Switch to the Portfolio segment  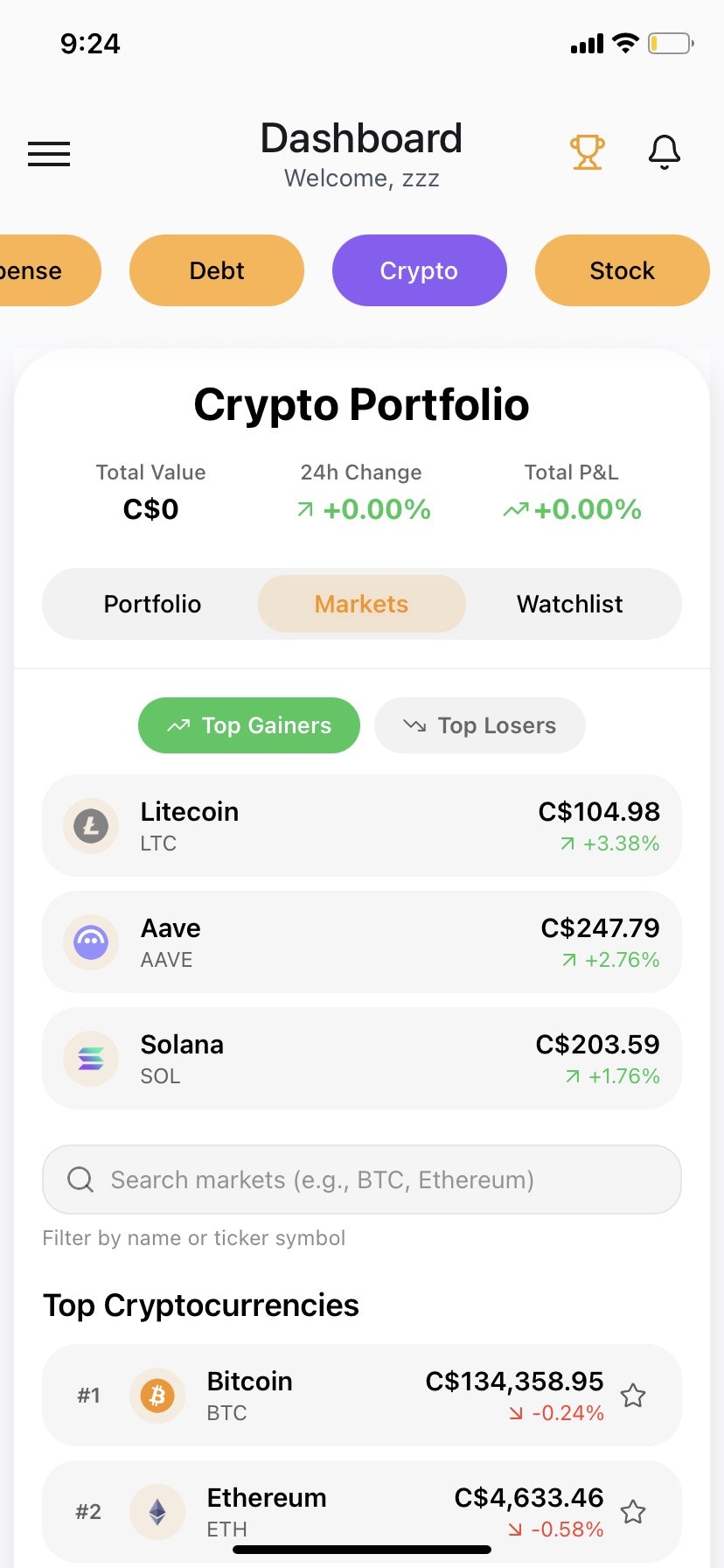(152, 604)
